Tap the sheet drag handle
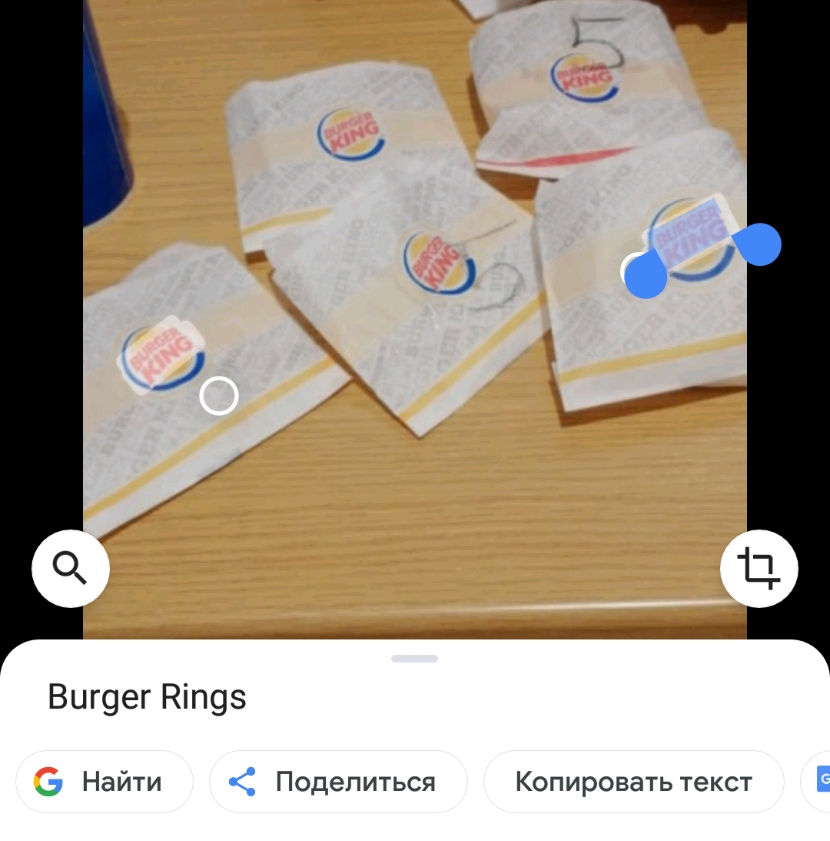 click(x=414, y=659)
